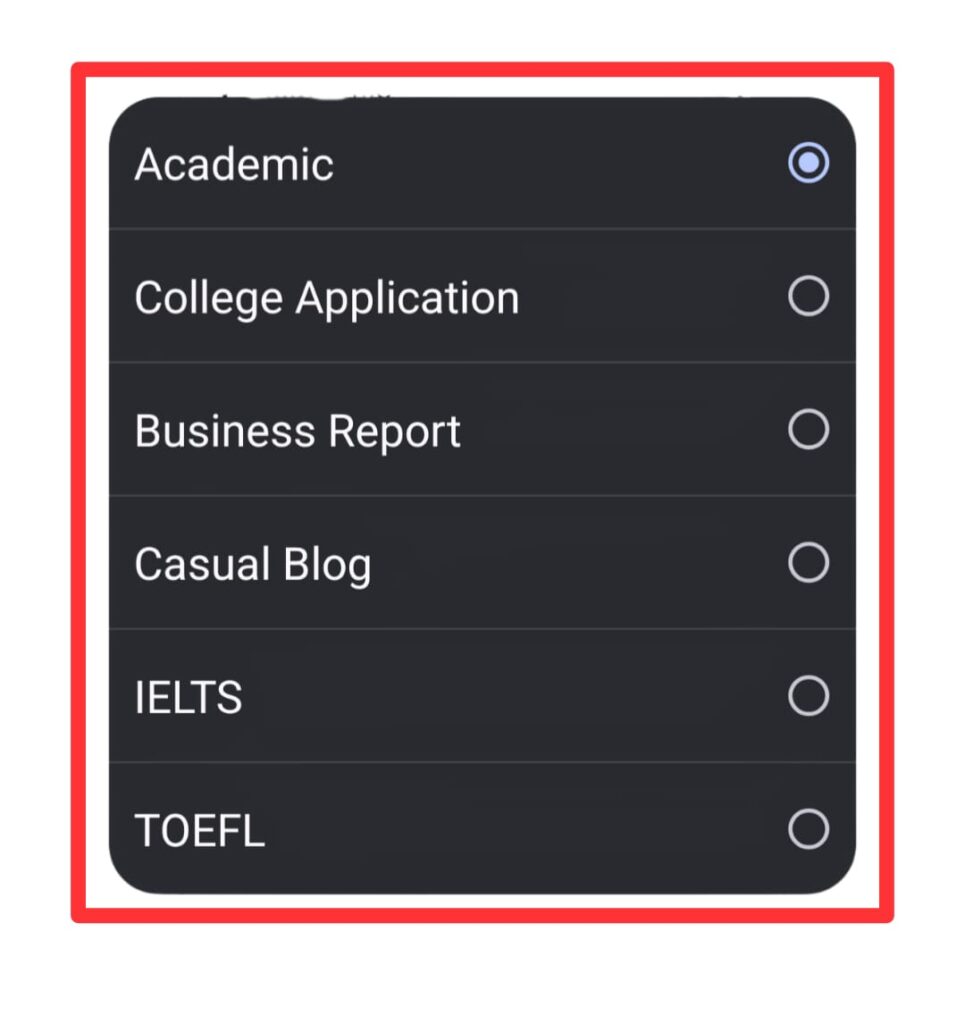Click the College Application label

click(x=327, y=297)
